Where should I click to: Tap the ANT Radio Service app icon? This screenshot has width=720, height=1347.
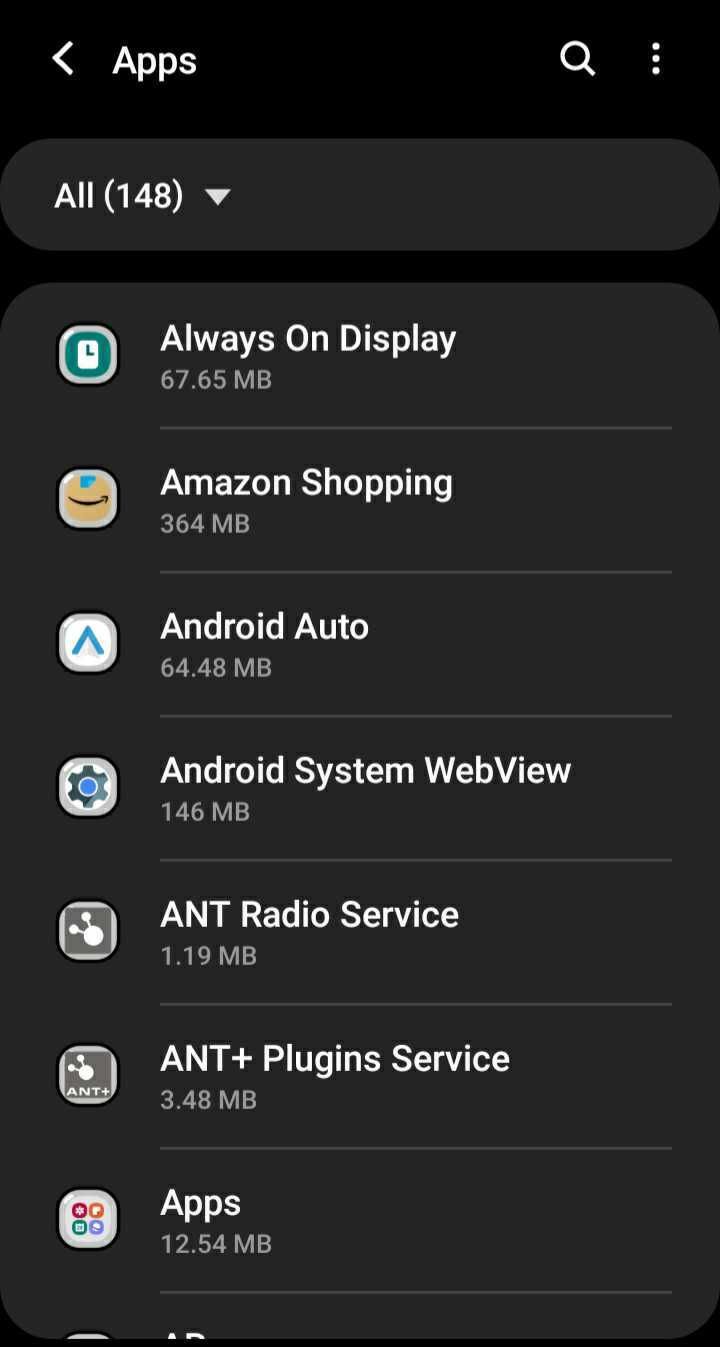[88, 931]
